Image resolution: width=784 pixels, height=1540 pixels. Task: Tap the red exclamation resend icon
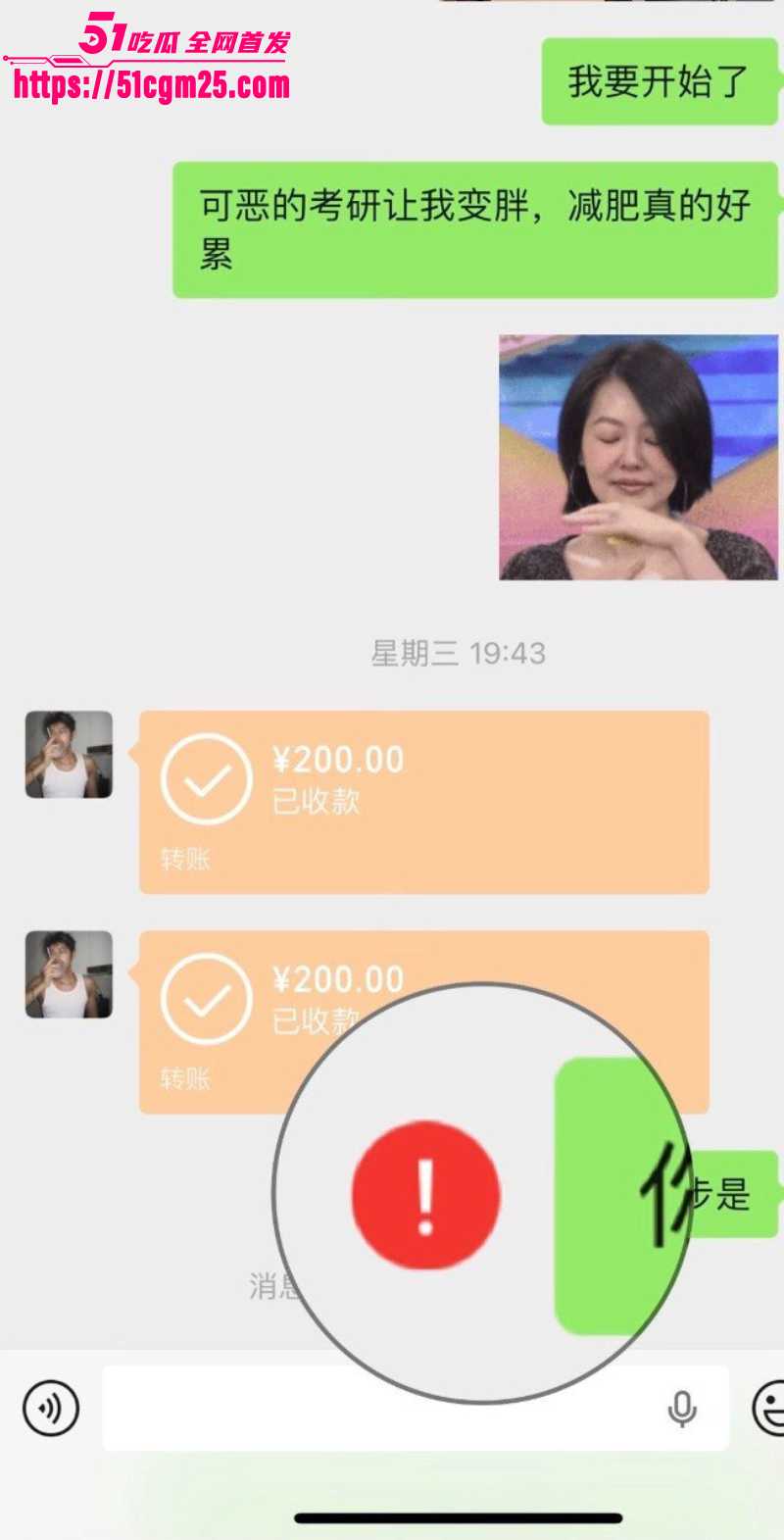pyautogui.click(x=425, y=1192)
